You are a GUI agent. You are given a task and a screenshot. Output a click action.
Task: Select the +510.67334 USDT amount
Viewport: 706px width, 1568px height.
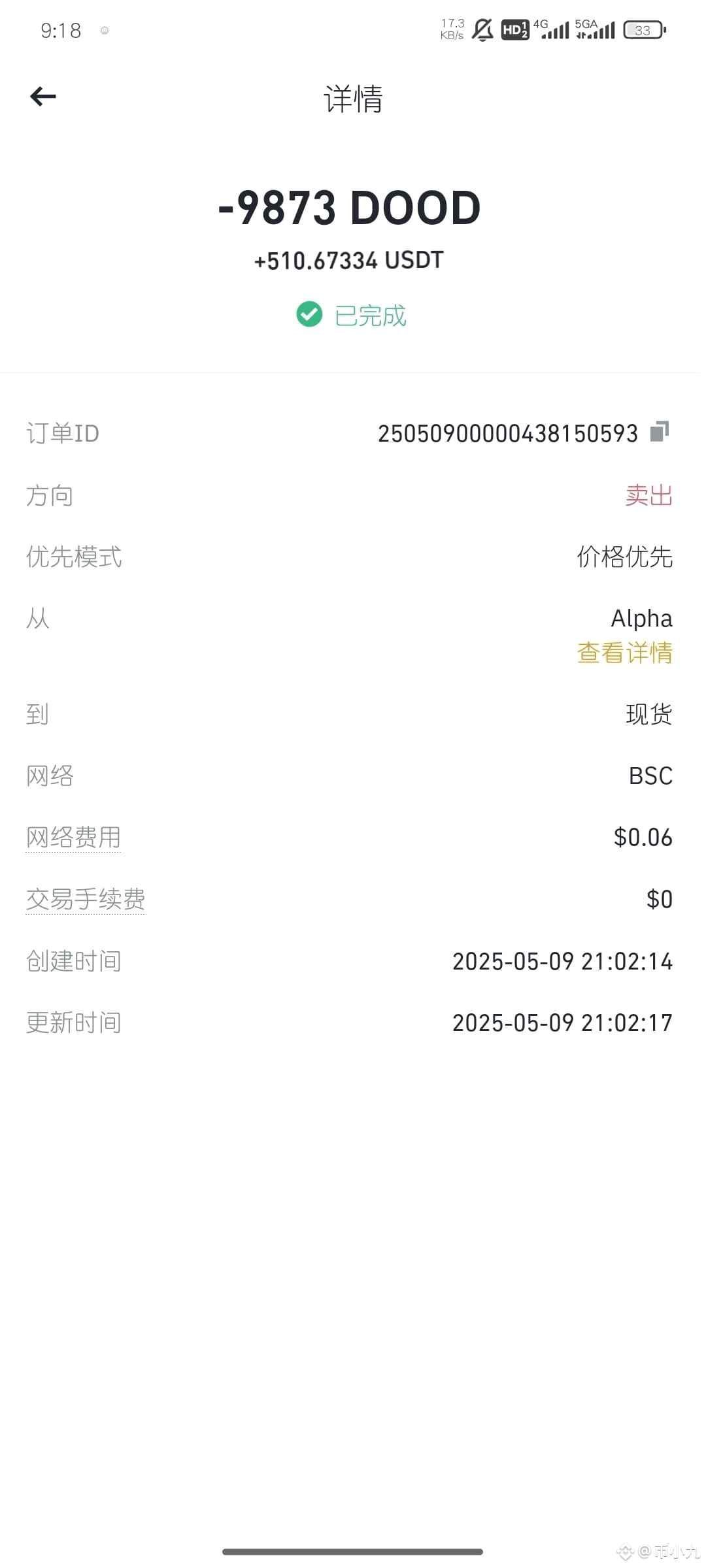347,259
